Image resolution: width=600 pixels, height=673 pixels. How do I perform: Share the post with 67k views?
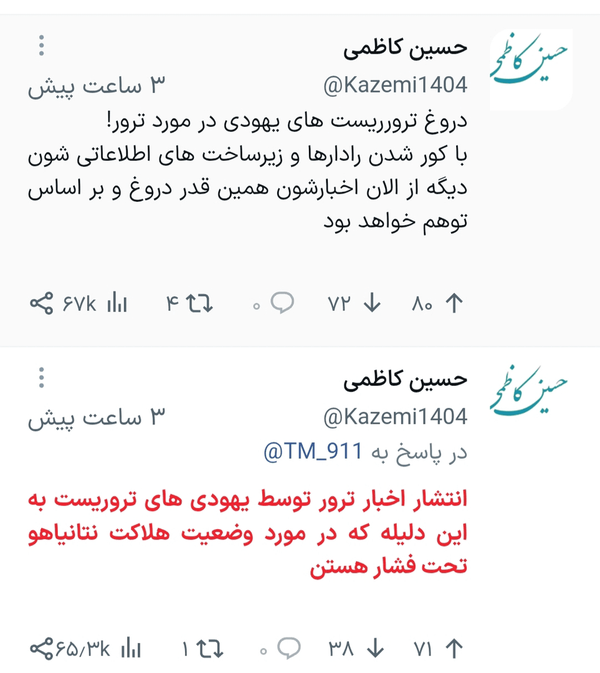[41, 303]
